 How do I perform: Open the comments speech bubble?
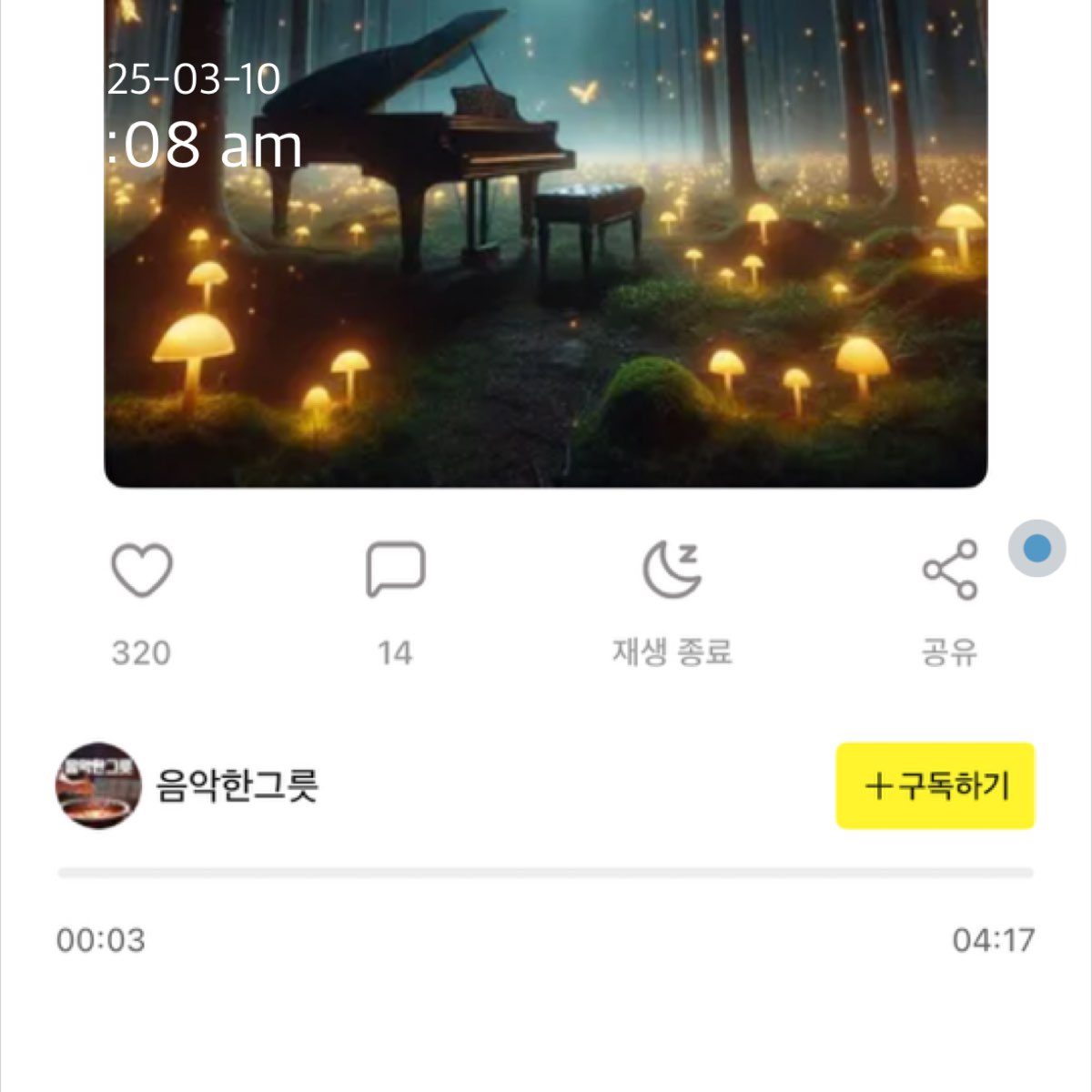395,571
